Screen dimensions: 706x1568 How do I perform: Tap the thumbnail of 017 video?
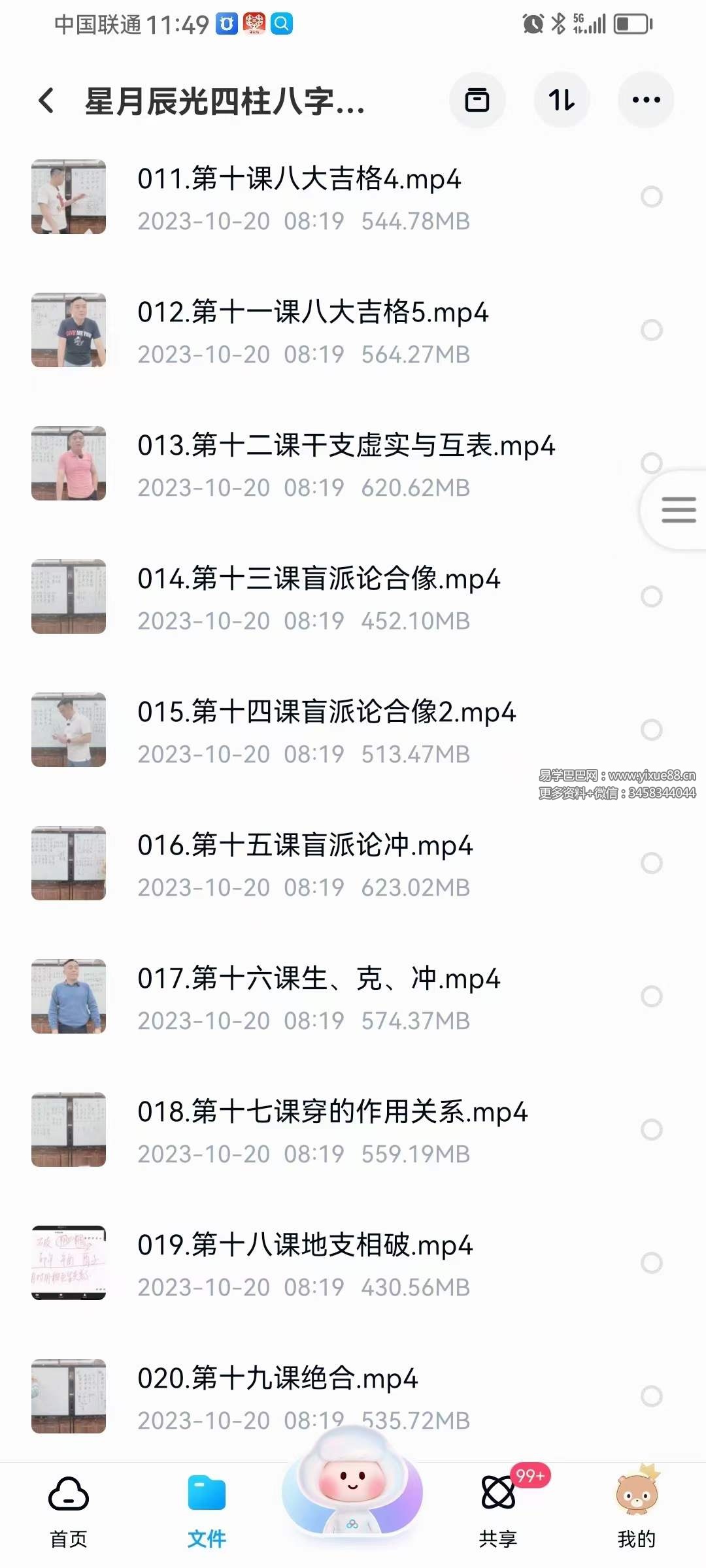(x=68, y=996)
